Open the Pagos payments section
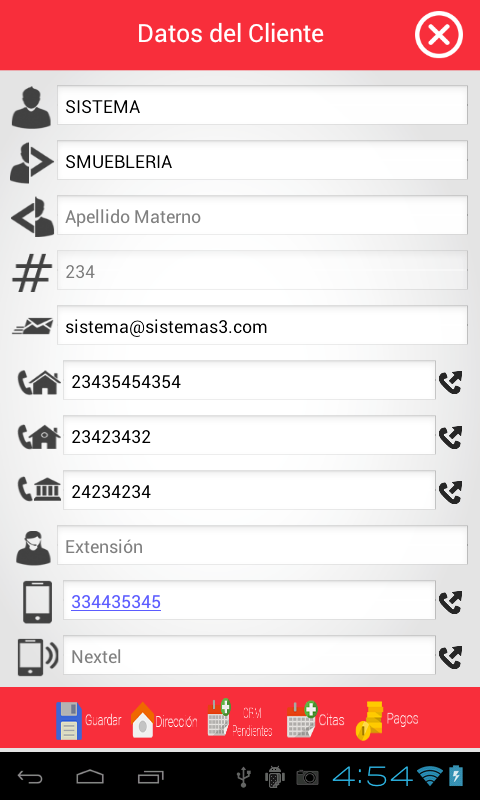 [x=387, y=720]
